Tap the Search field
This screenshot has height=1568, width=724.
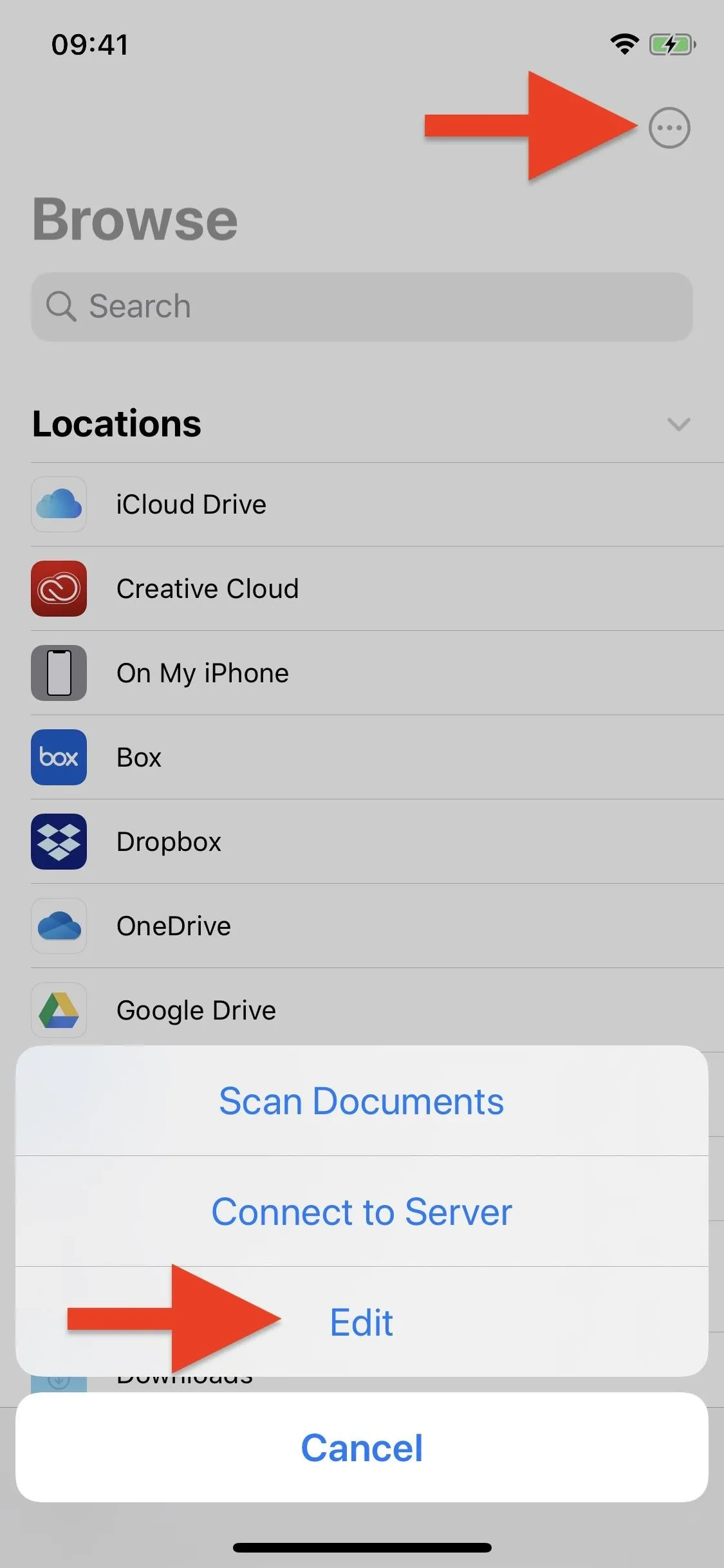[362, 306]
